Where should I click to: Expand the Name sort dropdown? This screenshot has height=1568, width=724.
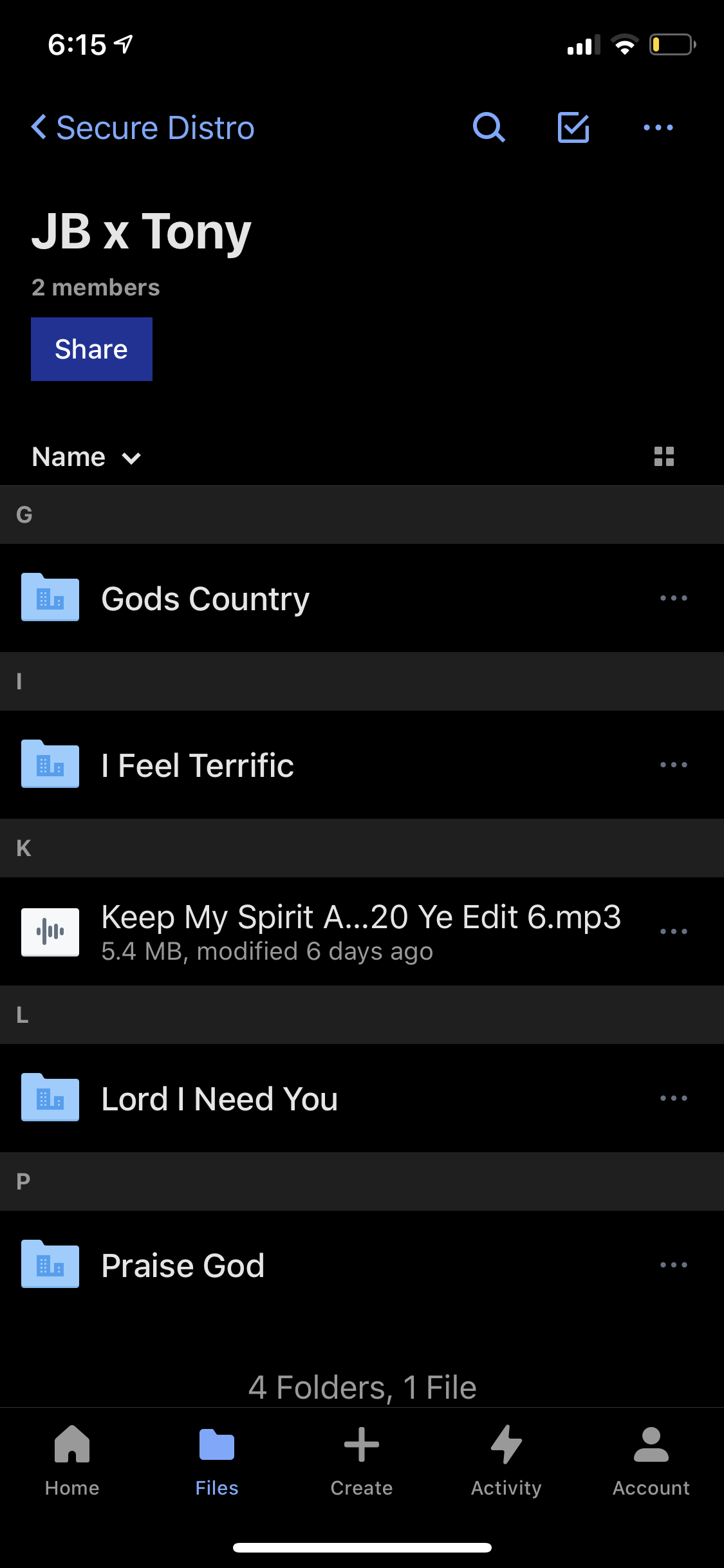click(86, 457)
